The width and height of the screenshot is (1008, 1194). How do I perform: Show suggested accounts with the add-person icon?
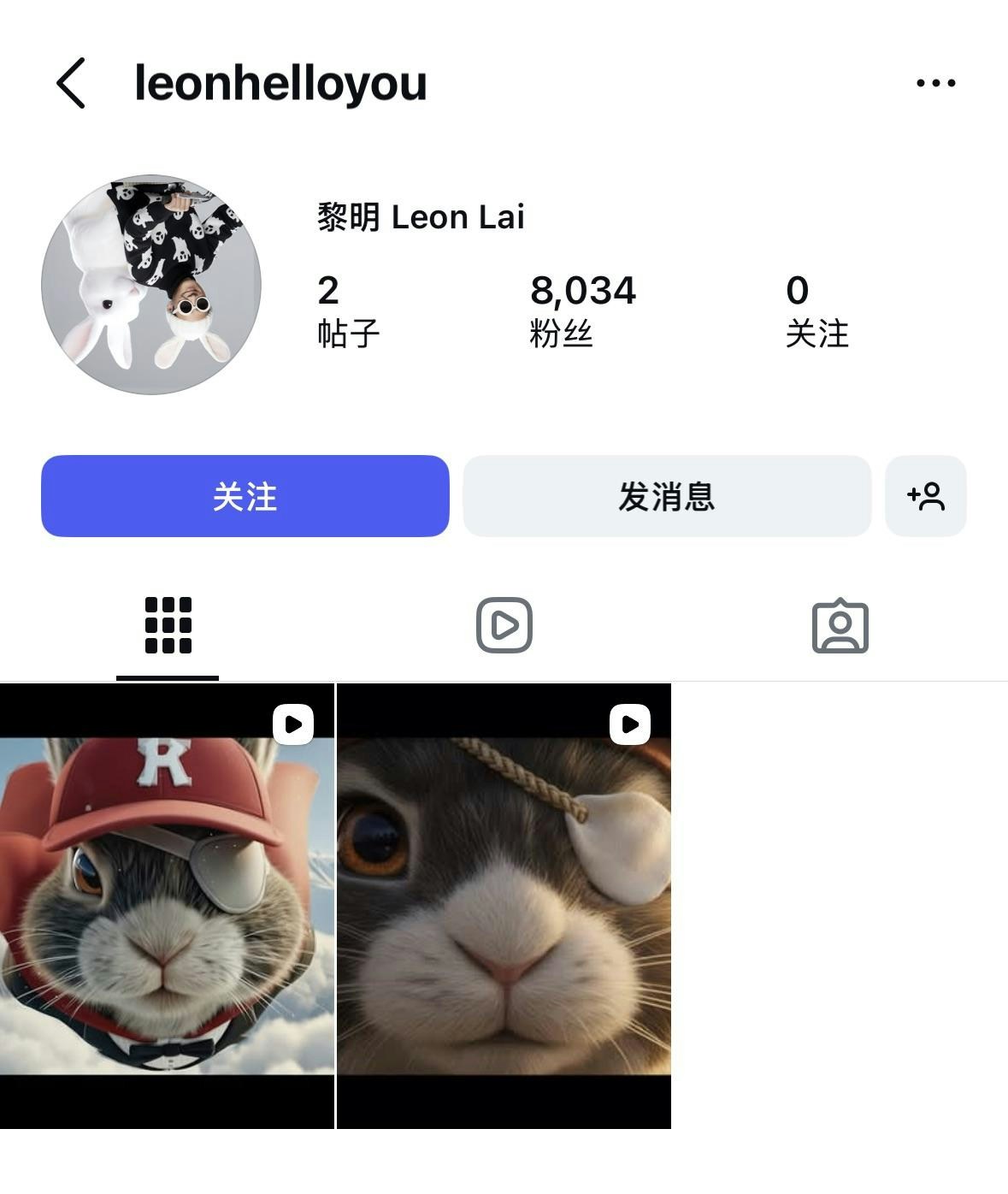click(x=926, y=496)
